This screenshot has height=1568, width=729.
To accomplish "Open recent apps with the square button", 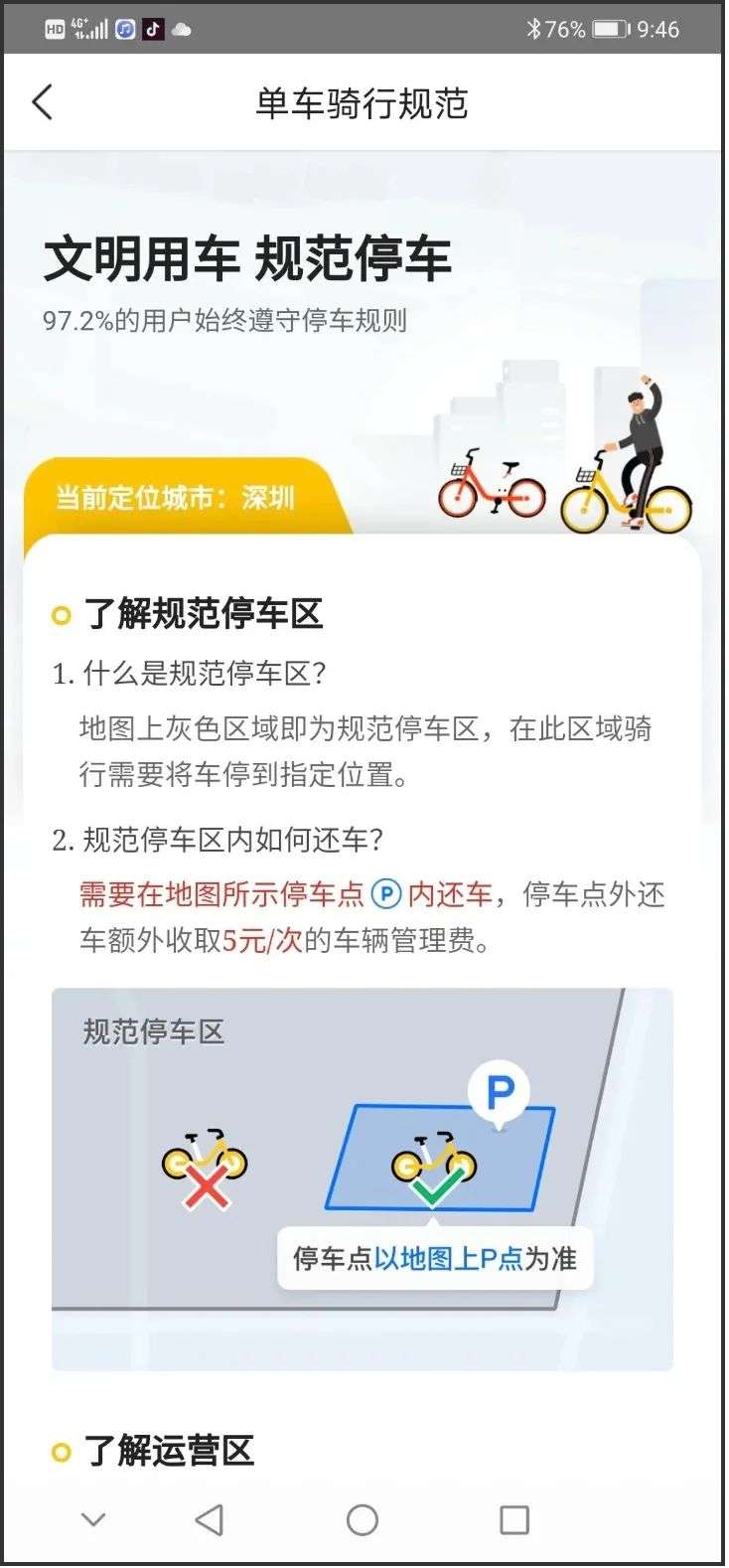I will [513, 1519].
